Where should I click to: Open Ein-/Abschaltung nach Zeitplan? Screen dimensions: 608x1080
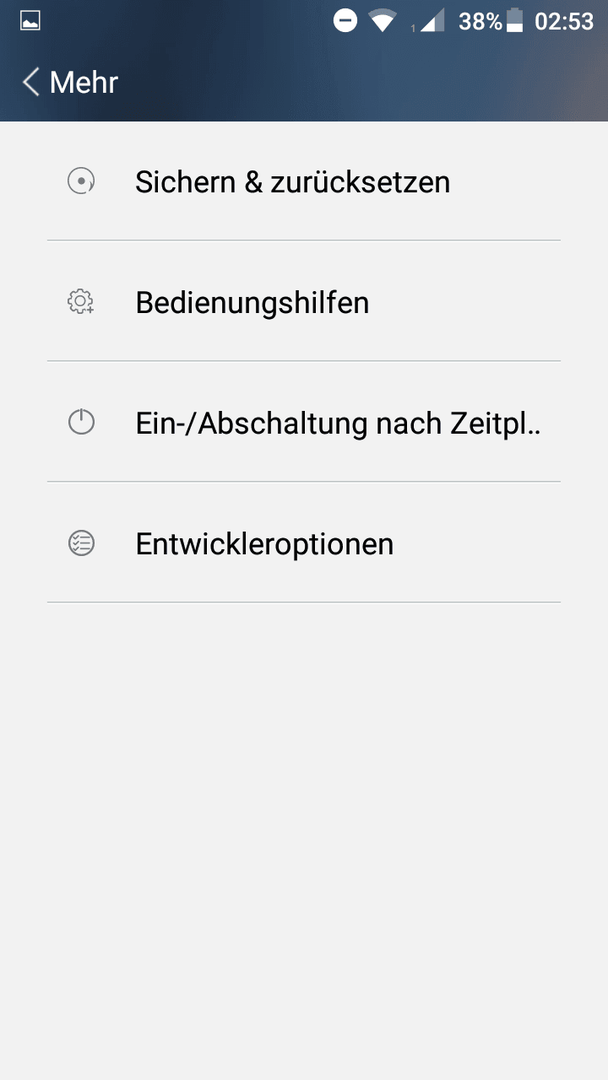click(304, 422)
